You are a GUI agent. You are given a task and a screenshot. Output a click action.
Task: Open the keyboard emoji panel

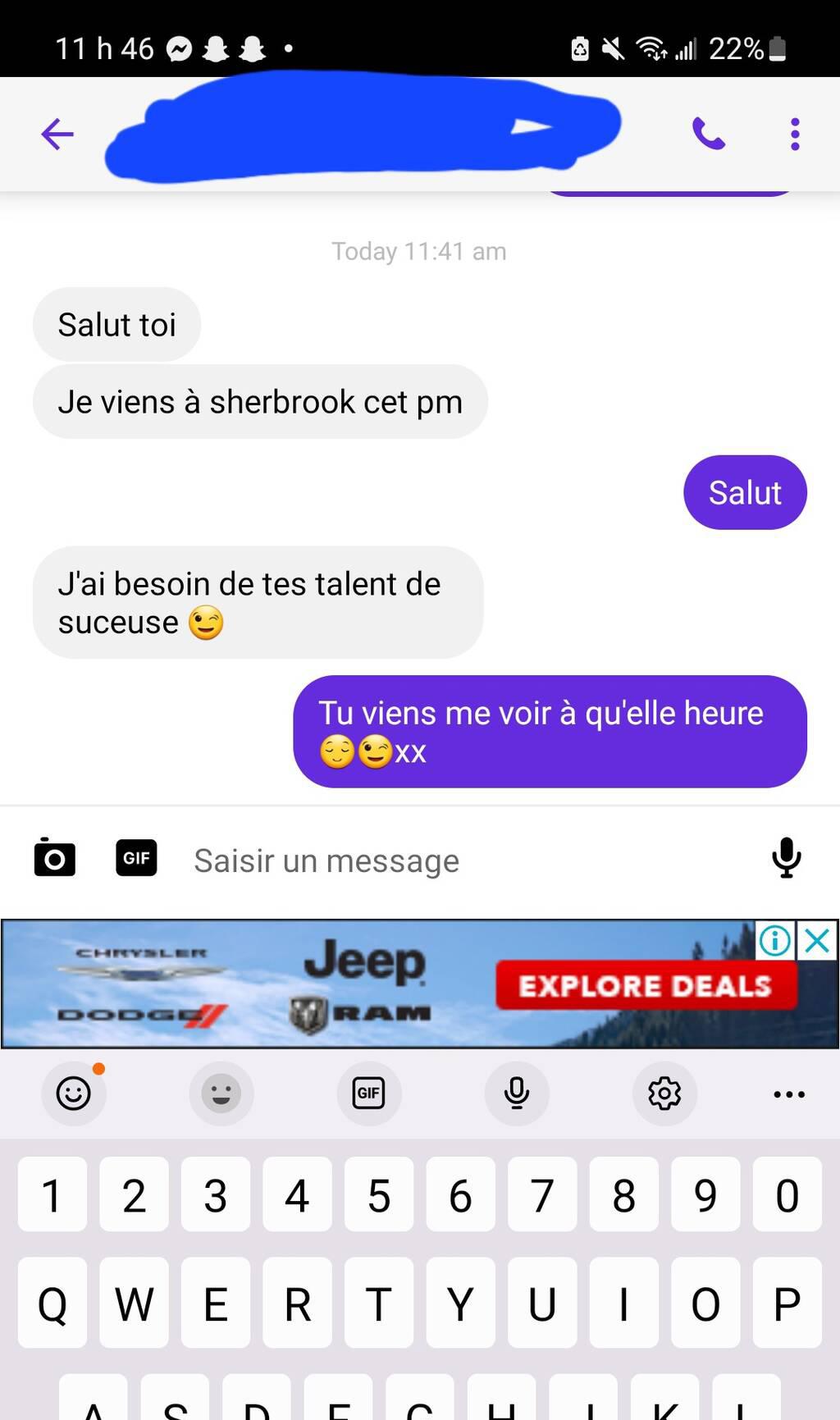(x=73, y=1094)
